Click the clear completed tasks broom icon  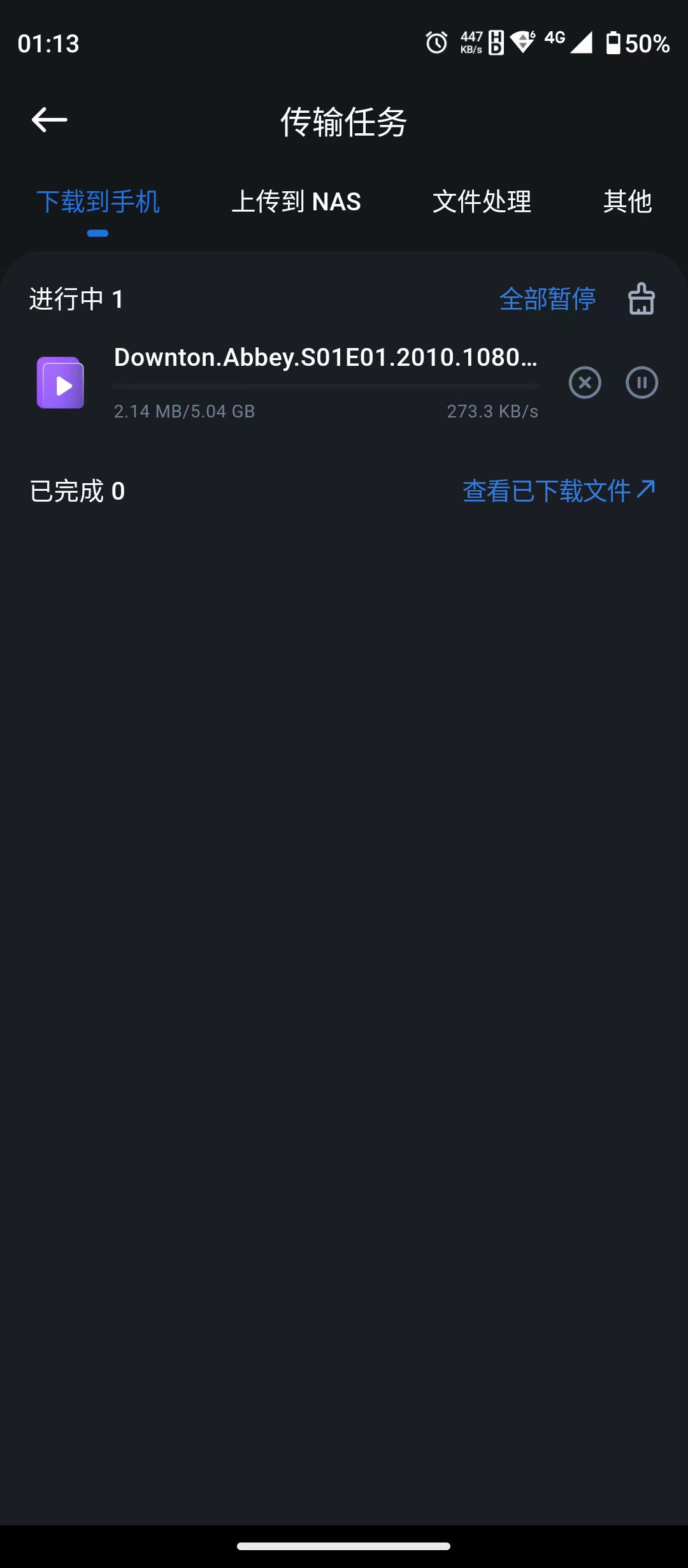641,298
